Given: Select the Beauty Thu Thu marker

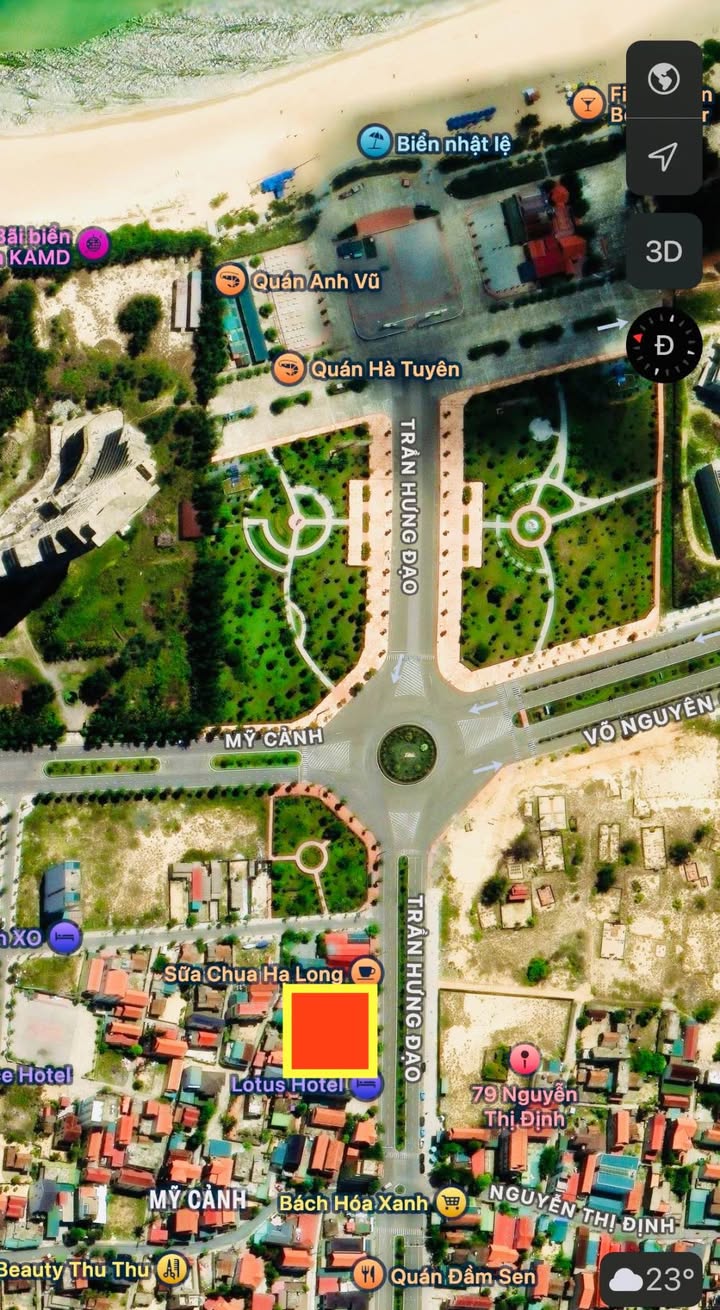Looking at the screenshot, I should 172,1270.
